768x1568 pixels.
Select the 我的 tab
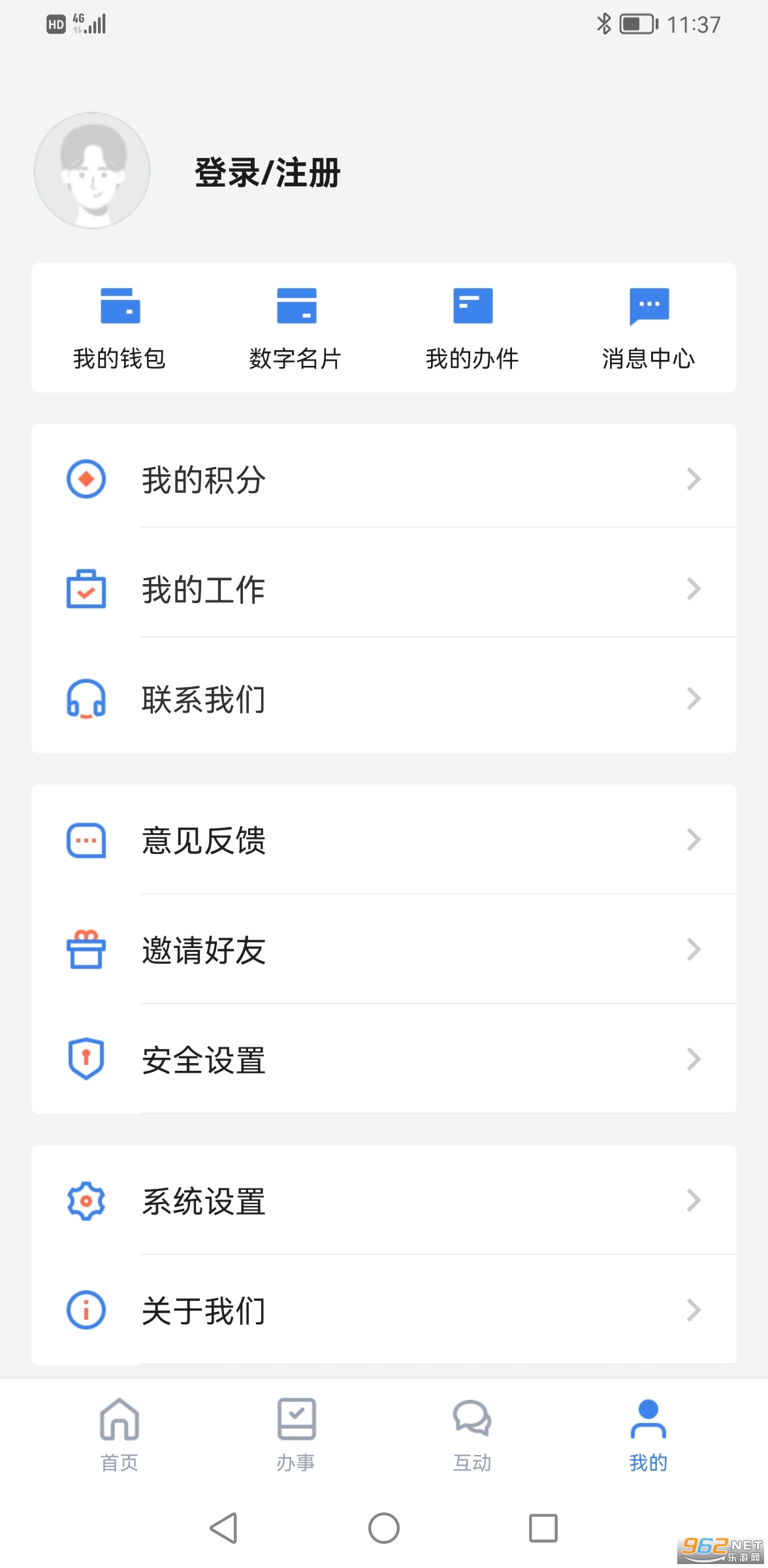648,1435
